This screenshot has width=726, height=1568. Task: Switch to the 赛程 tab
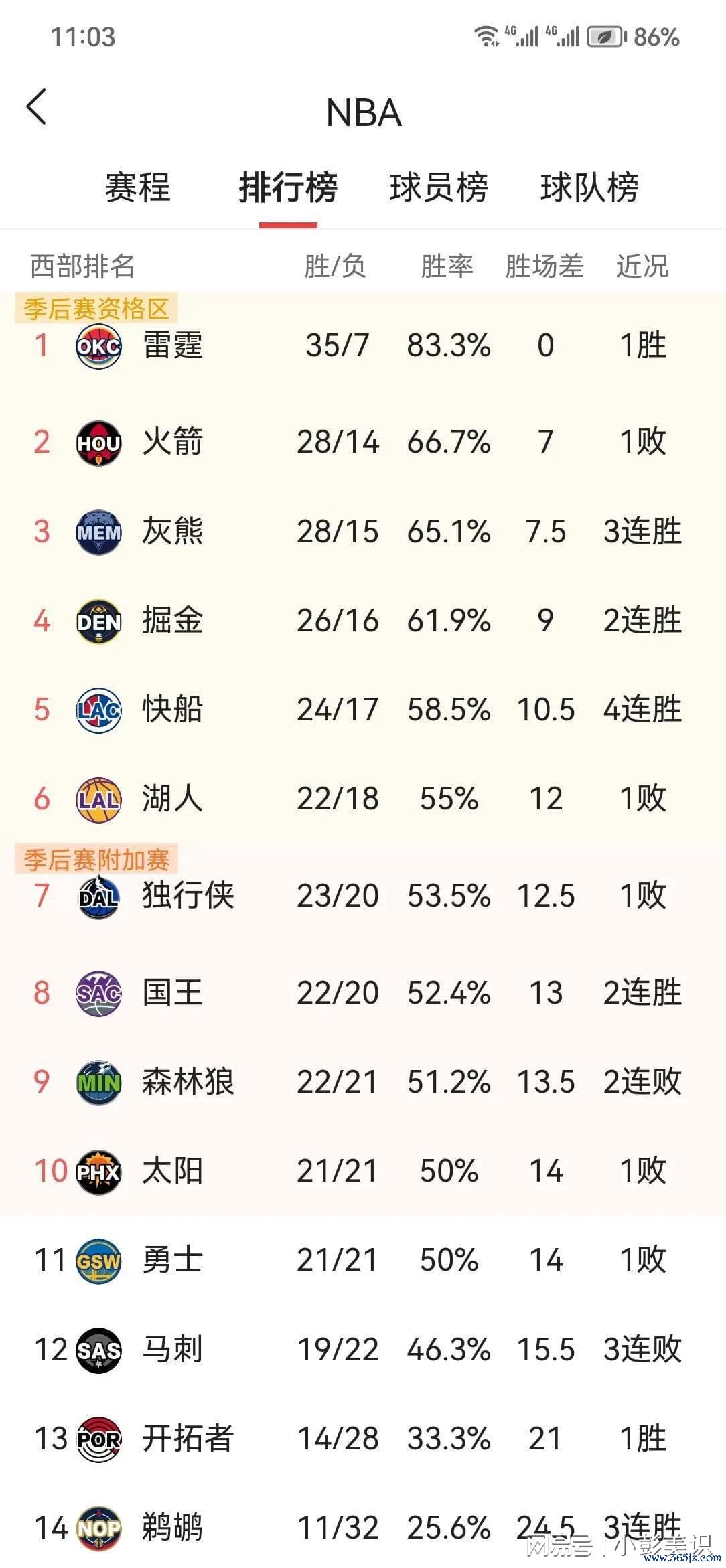coord(137,187)
